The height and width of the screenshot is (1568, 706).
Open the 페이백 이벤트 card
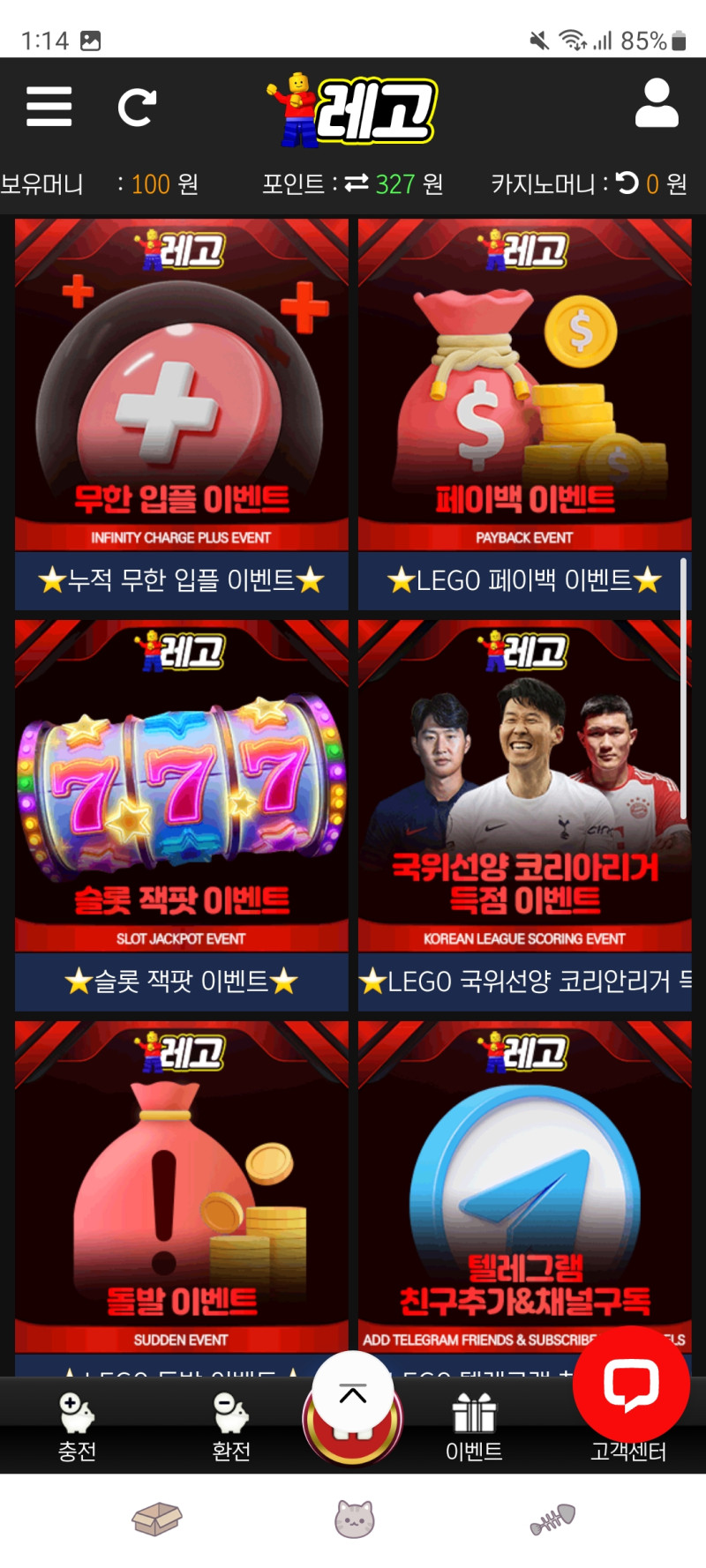524,397
